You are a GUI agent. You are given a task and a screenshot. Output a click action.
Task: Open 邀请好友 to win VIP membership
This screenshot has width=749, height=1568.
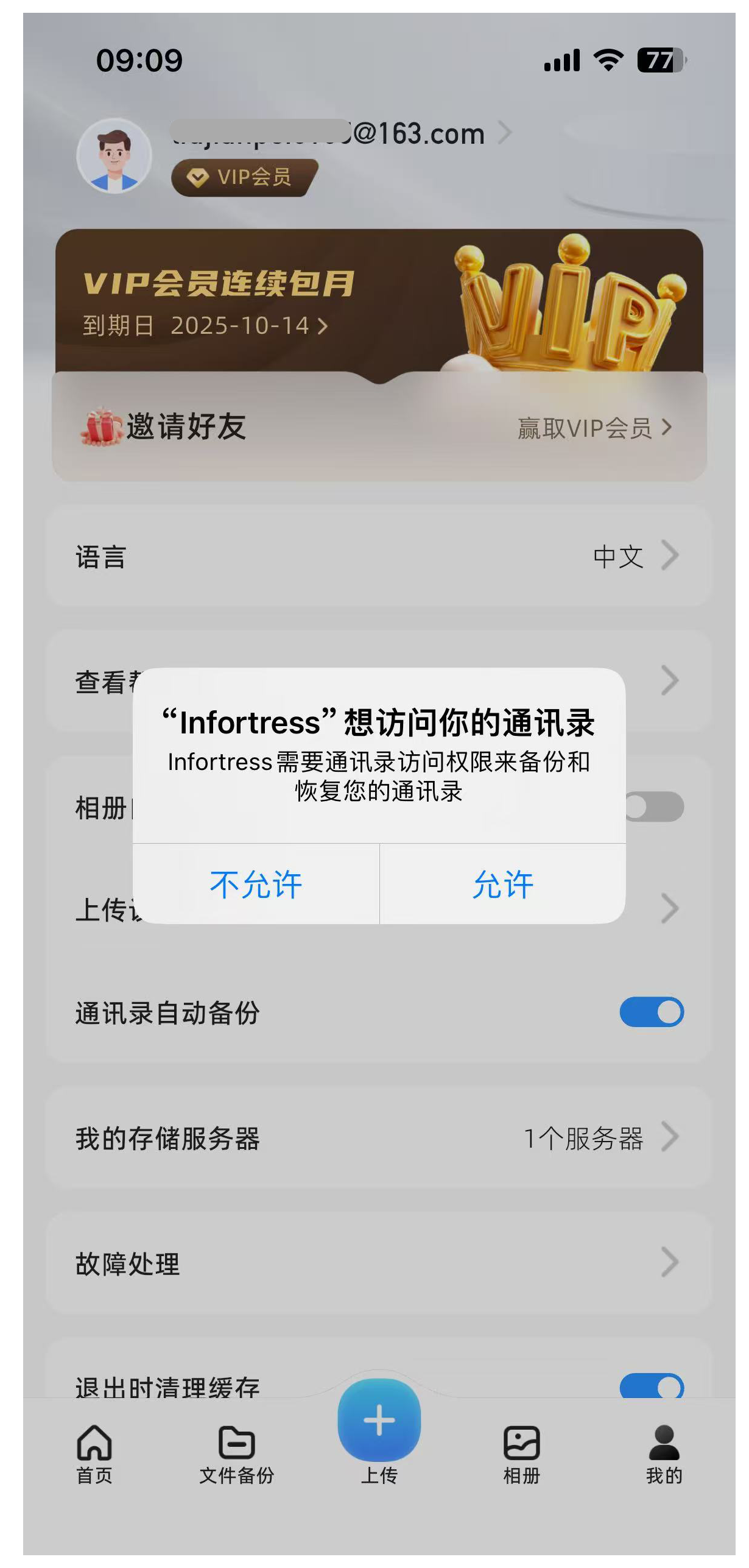pos(378,427)
